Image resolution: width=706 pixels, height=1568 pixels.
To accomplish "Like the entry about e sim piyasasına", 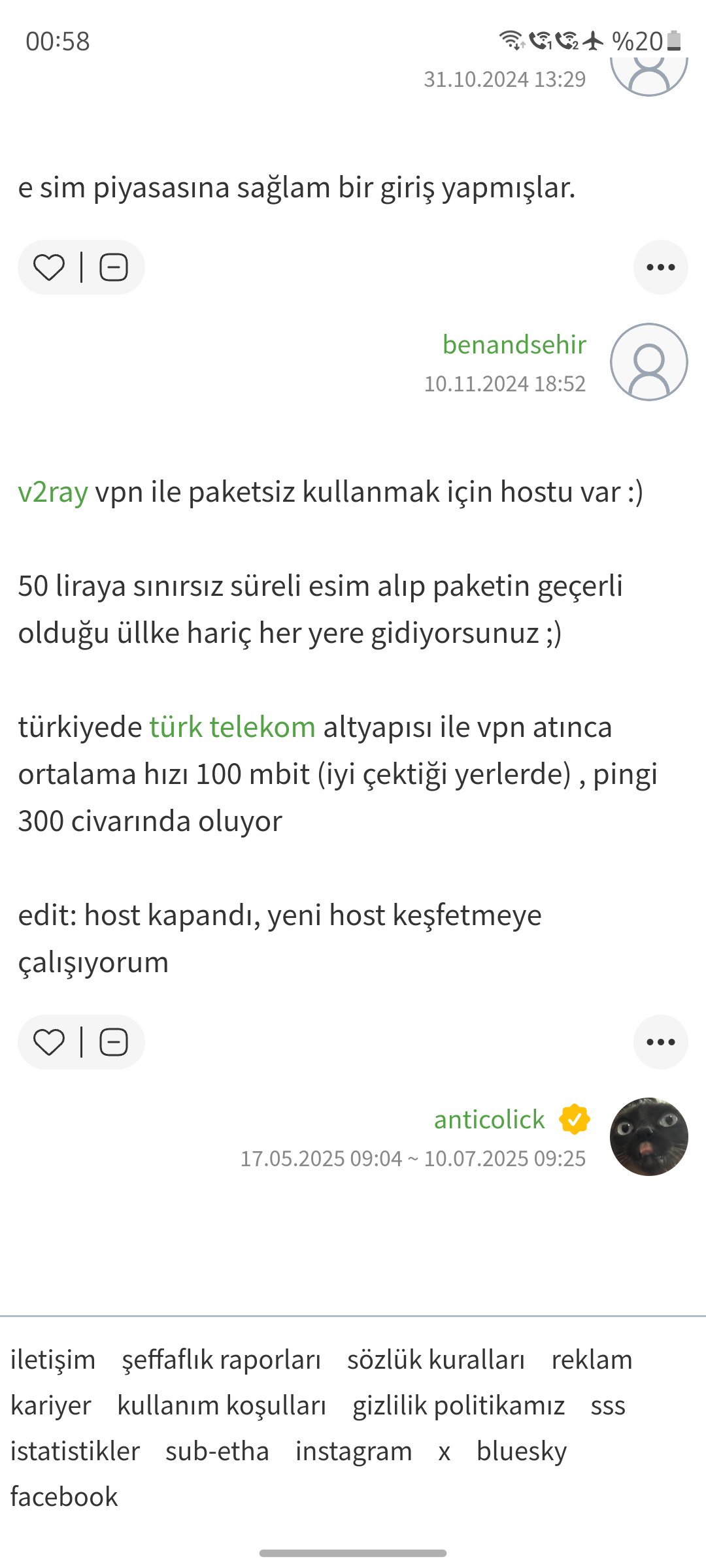I will point(49,267).
